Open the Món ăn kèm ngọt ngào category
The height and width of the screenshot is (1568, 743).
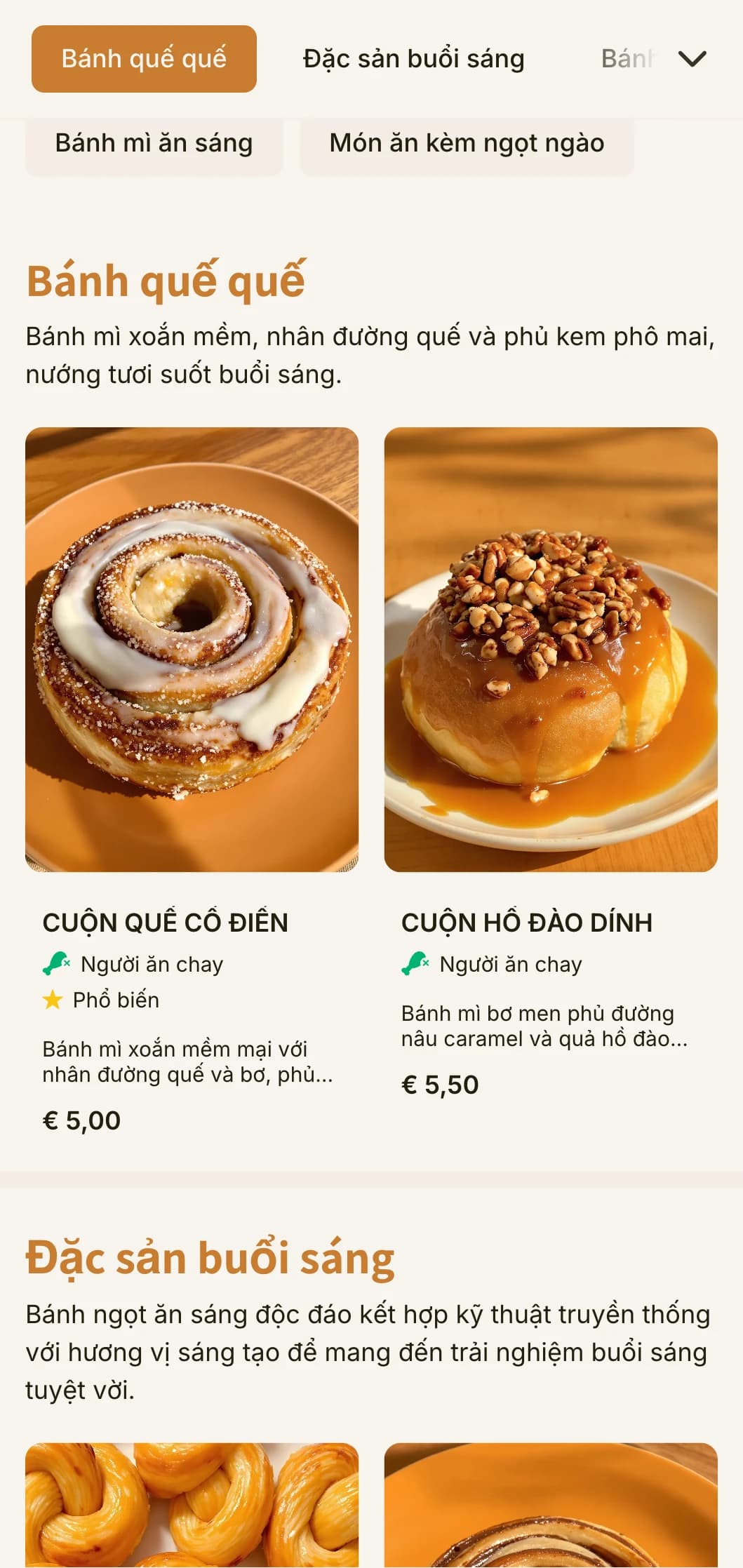pos(467,143)
